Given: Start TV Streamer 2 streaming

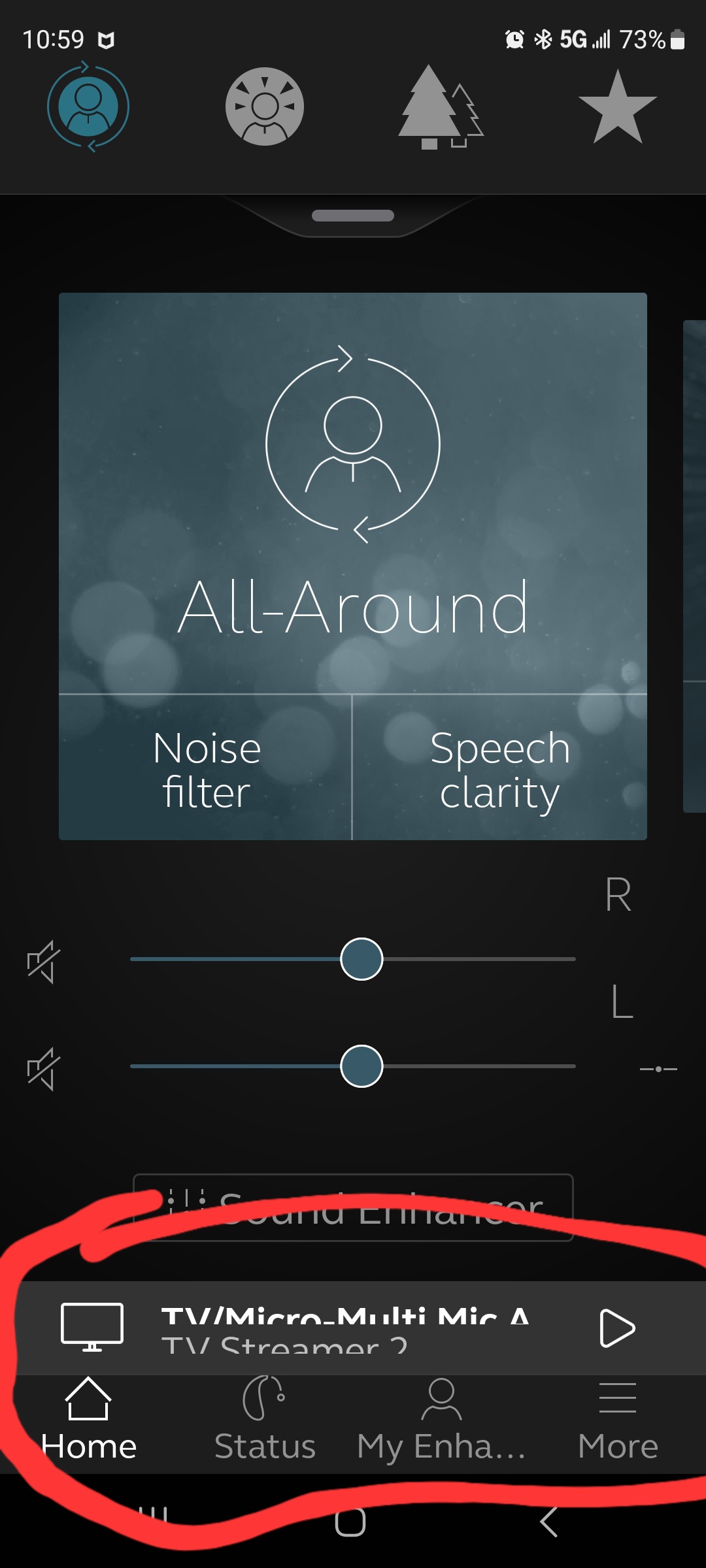Looking at the screenshot, I should [616, 1328].
